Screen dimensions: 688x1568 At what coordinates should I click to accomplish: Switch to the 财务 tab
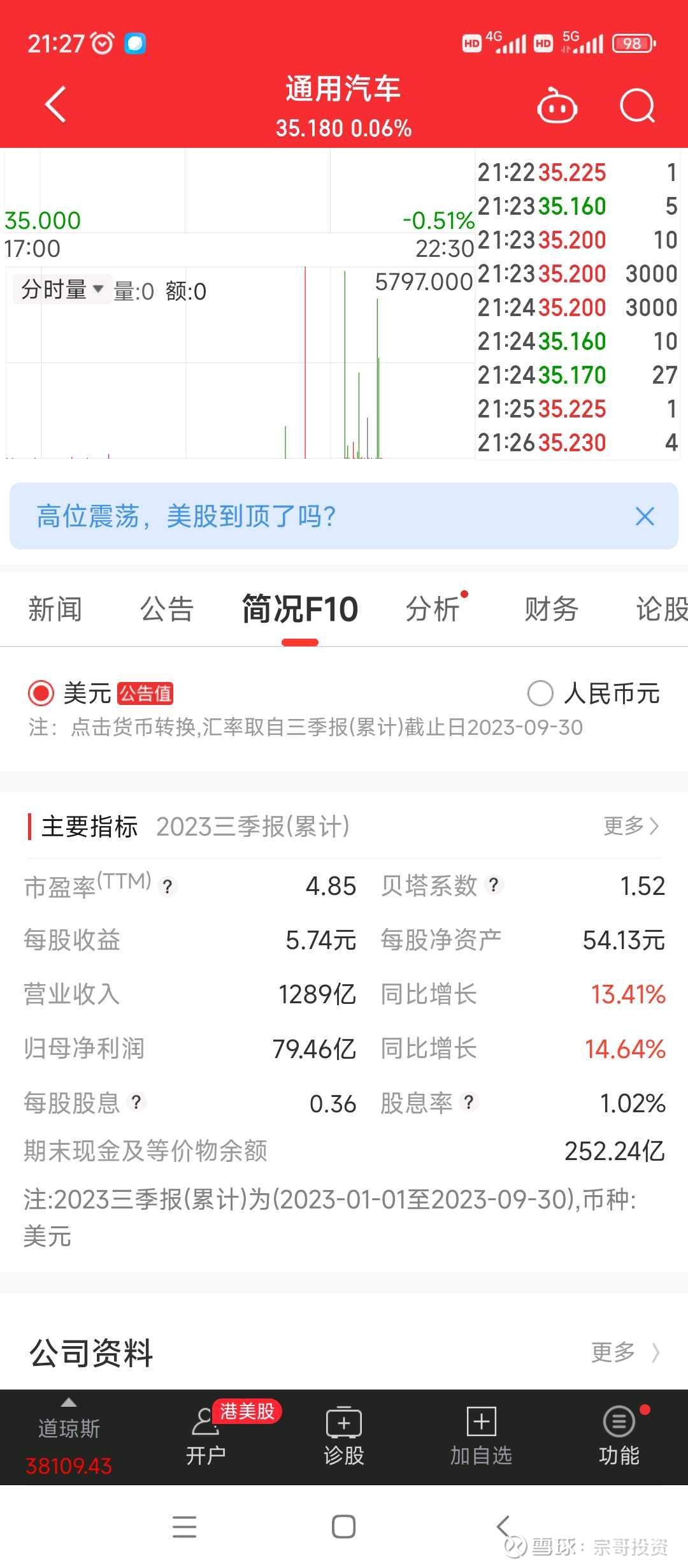pyautogui.click(x=552, y=609)
